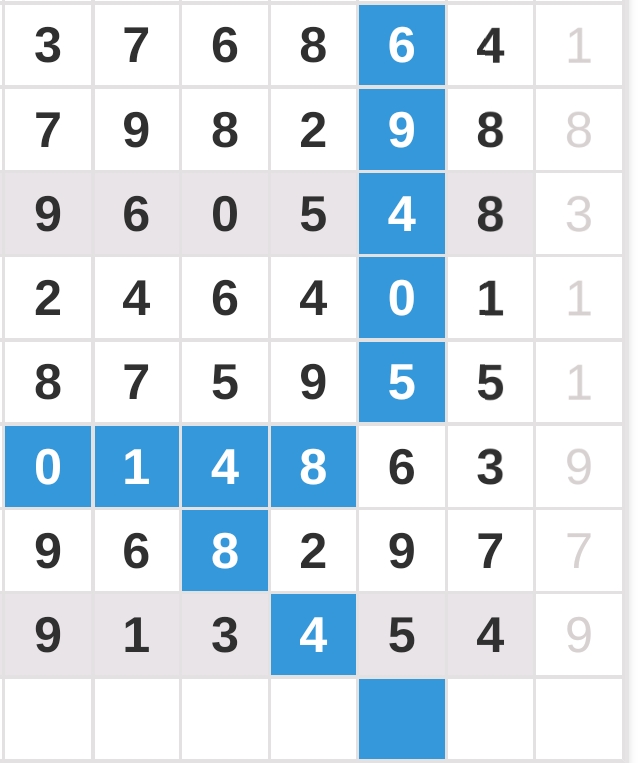Tap the faded gray 8 cell
642x763 pixels.
point(578,130)
